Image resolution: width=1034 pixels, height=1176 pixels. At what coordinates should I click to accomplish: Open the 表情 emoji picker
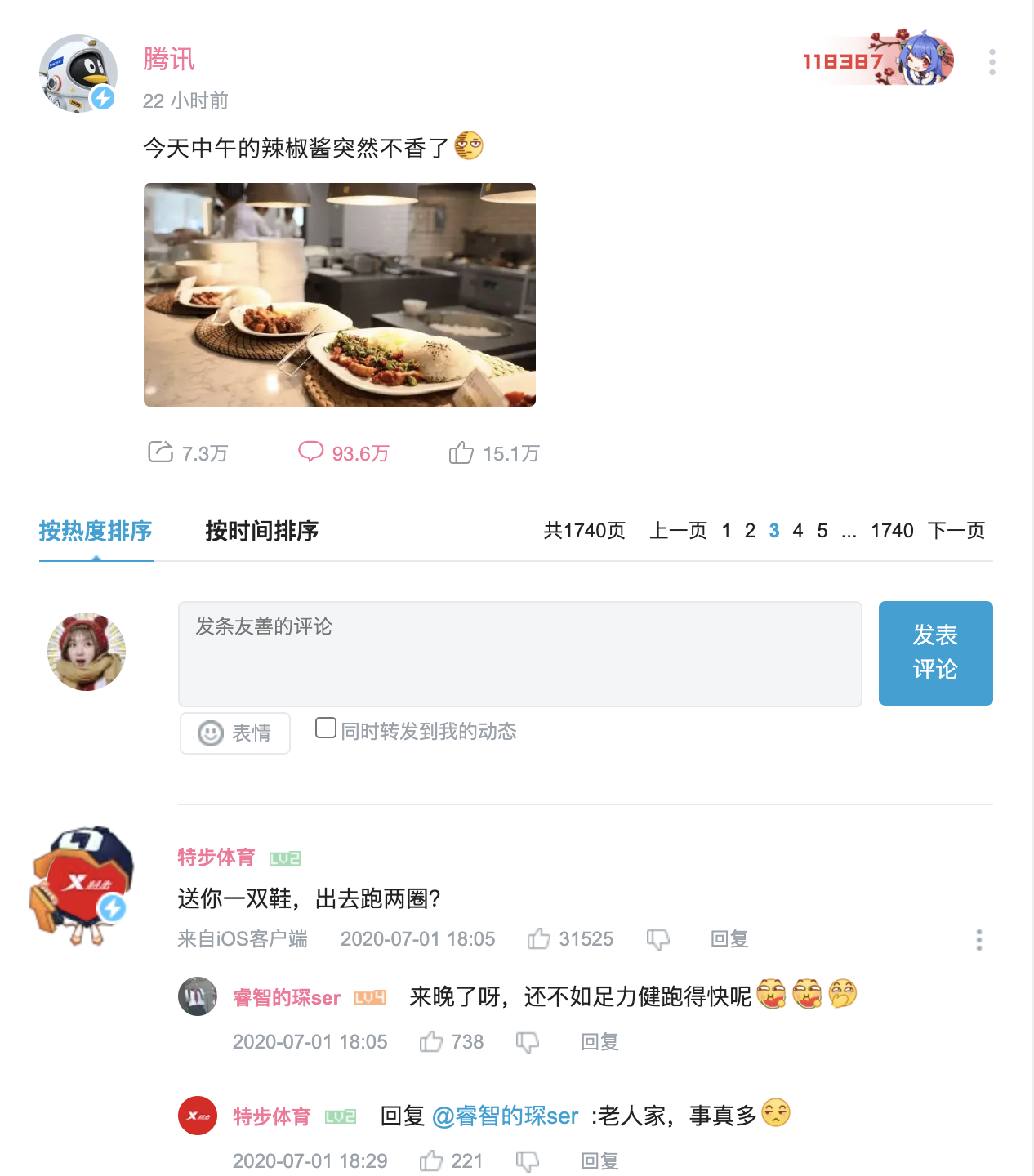pos(235,733)
